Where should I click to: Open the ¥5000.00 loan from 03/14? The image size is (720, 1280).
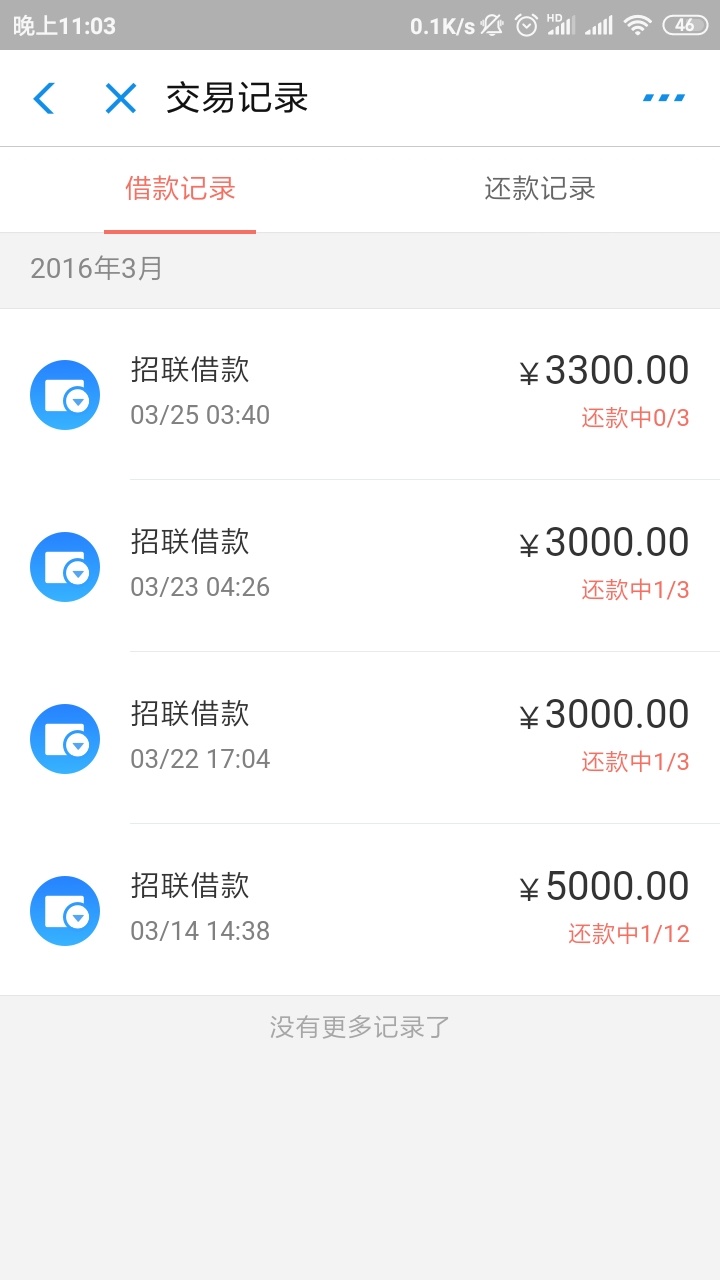(360, 910)
